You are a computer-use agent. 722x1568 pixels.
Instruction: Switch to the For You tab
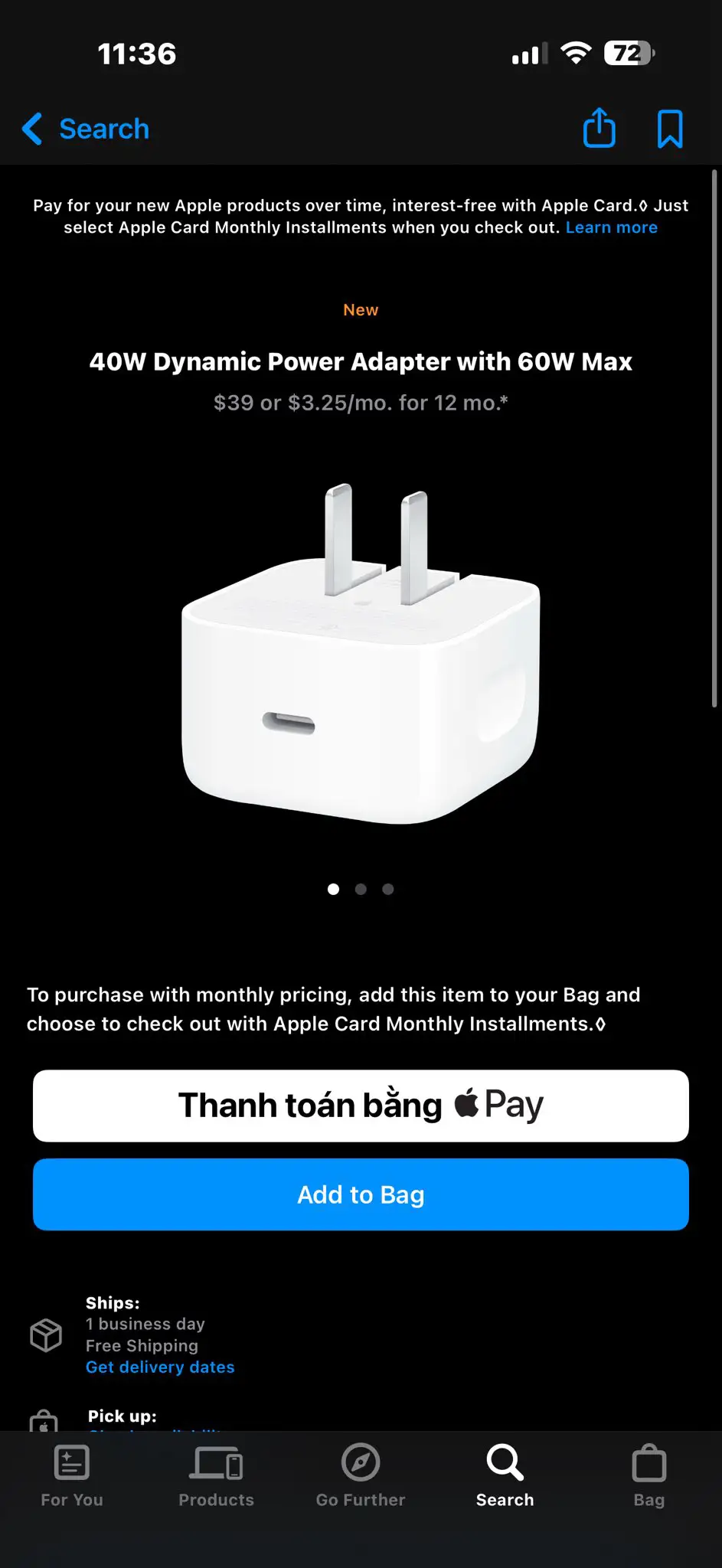(72, 1476)
